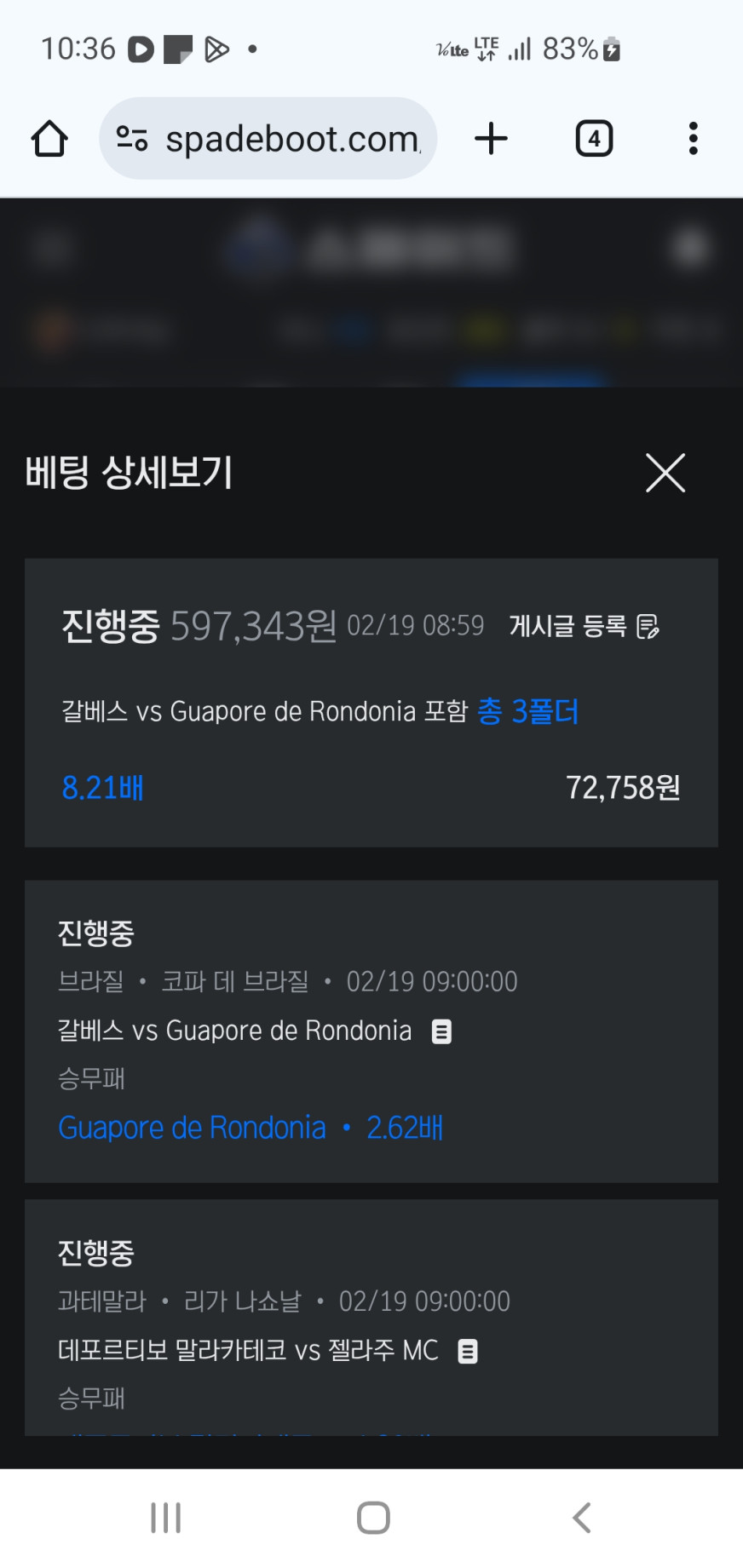View the 4 open tabs
Screen dimensions: 743x1568
594,139
